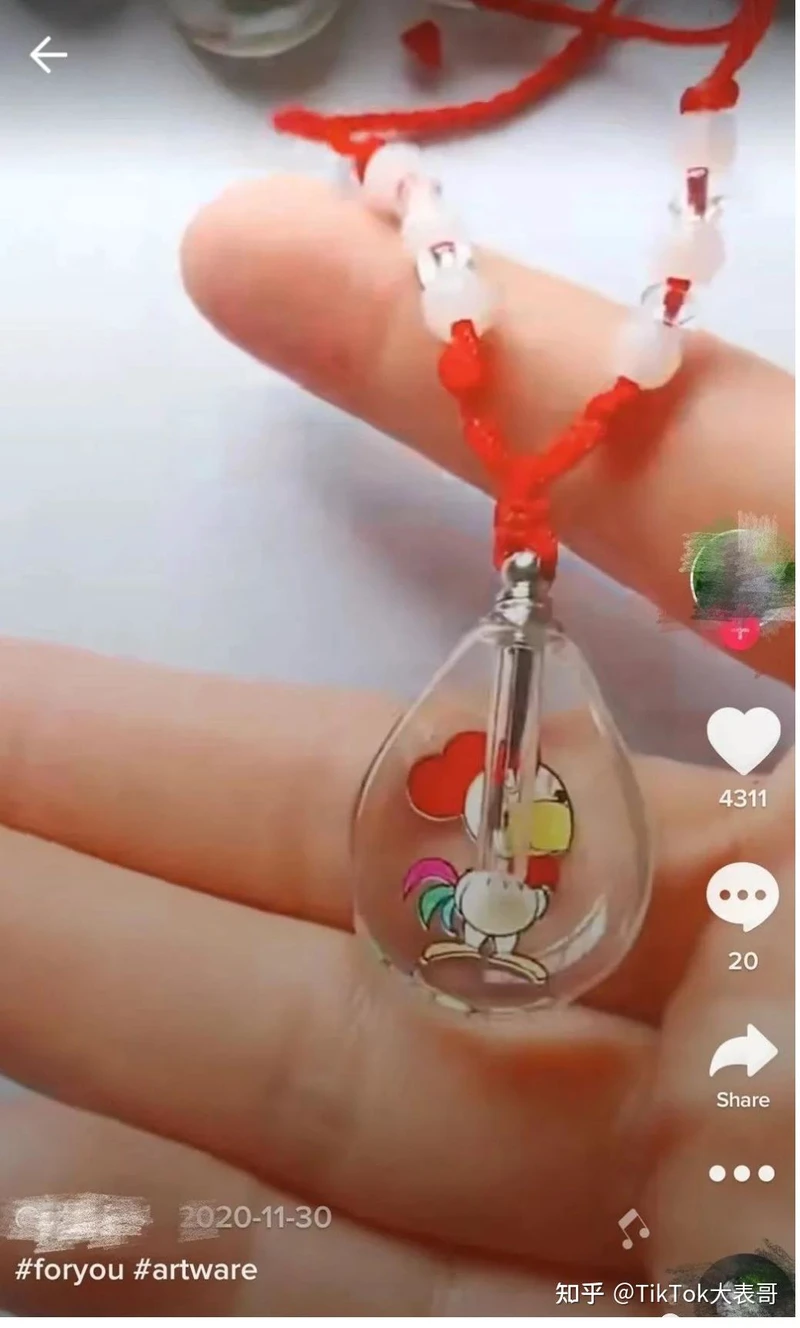Open the #foryou hashtag
This screenshot has width=800, height=1328.
point(68,1270)
